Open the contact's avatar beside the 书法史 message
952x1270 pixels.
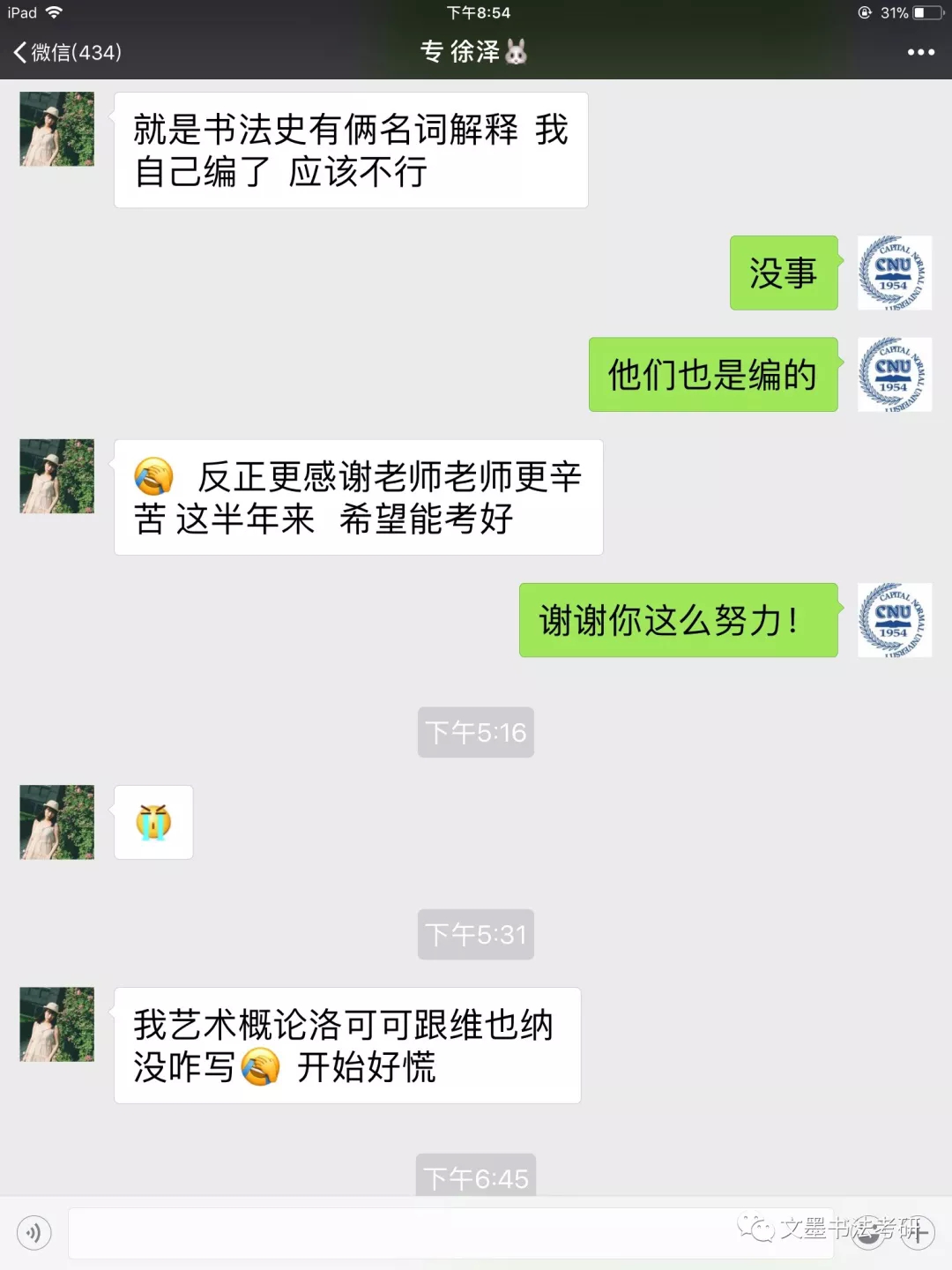[x=57, y=130]
